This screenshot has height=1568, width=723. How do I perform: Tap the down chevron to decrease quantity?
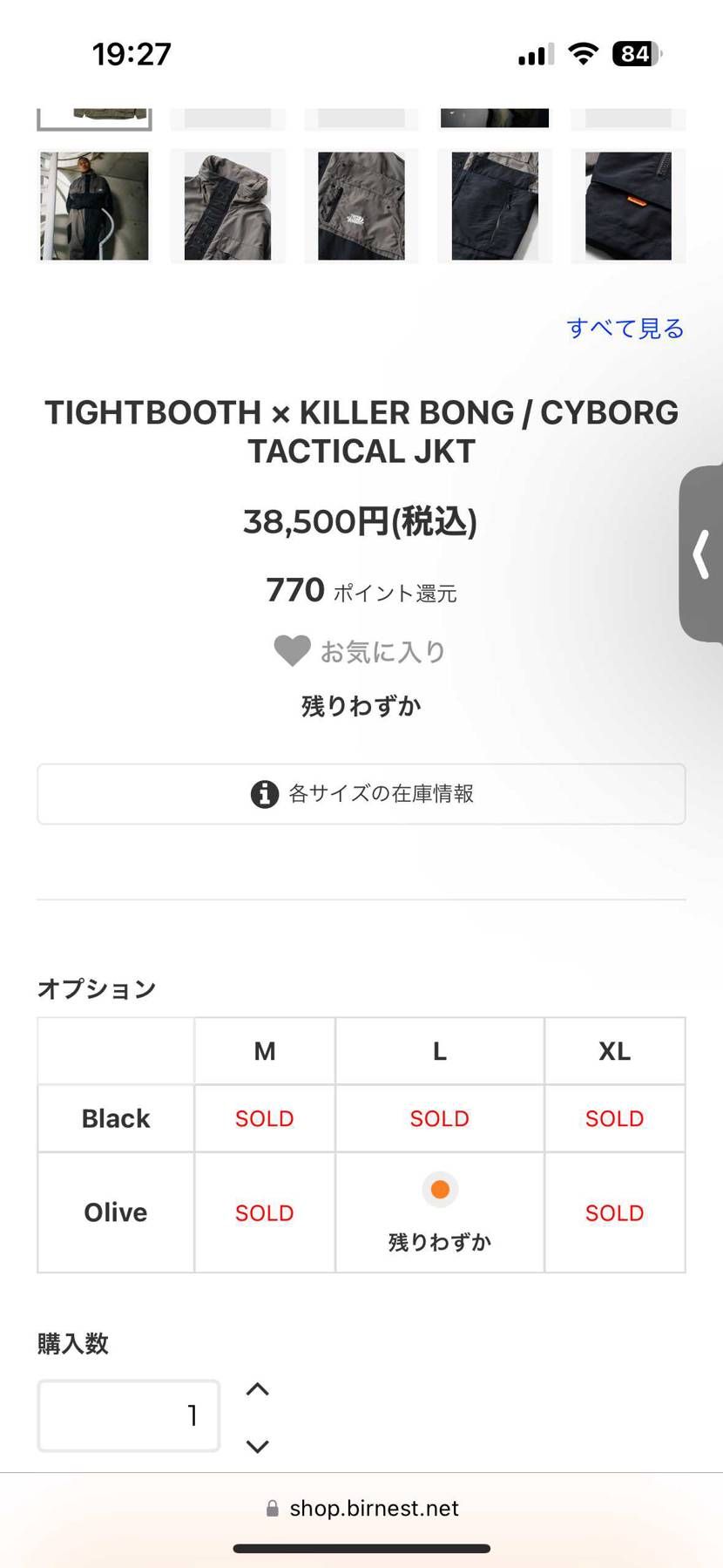258,1445
